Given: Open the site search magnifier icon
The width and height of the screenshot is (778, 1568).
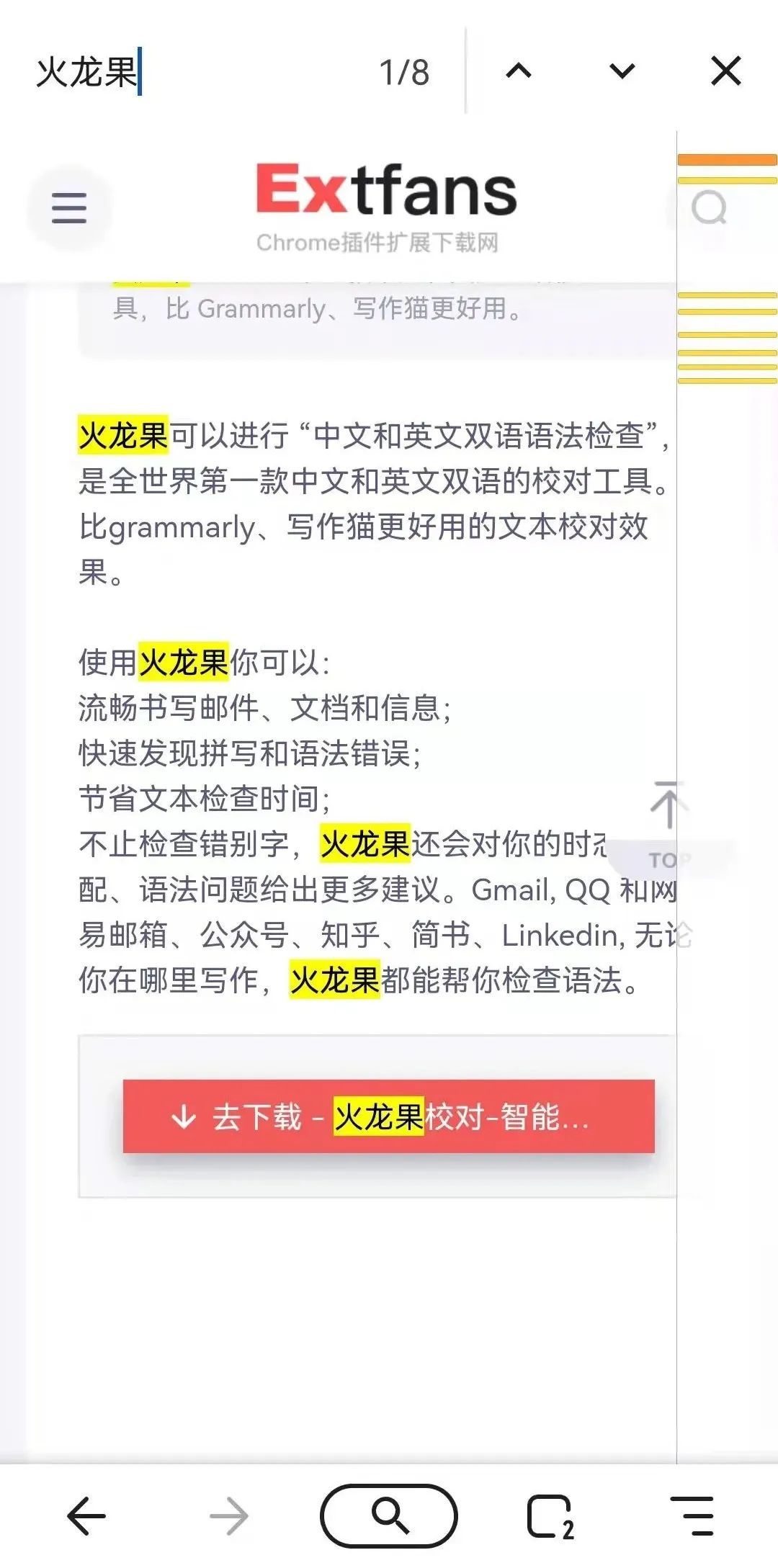Looking at the screenshot, I should pyautogui.click(x=708, y=209).
